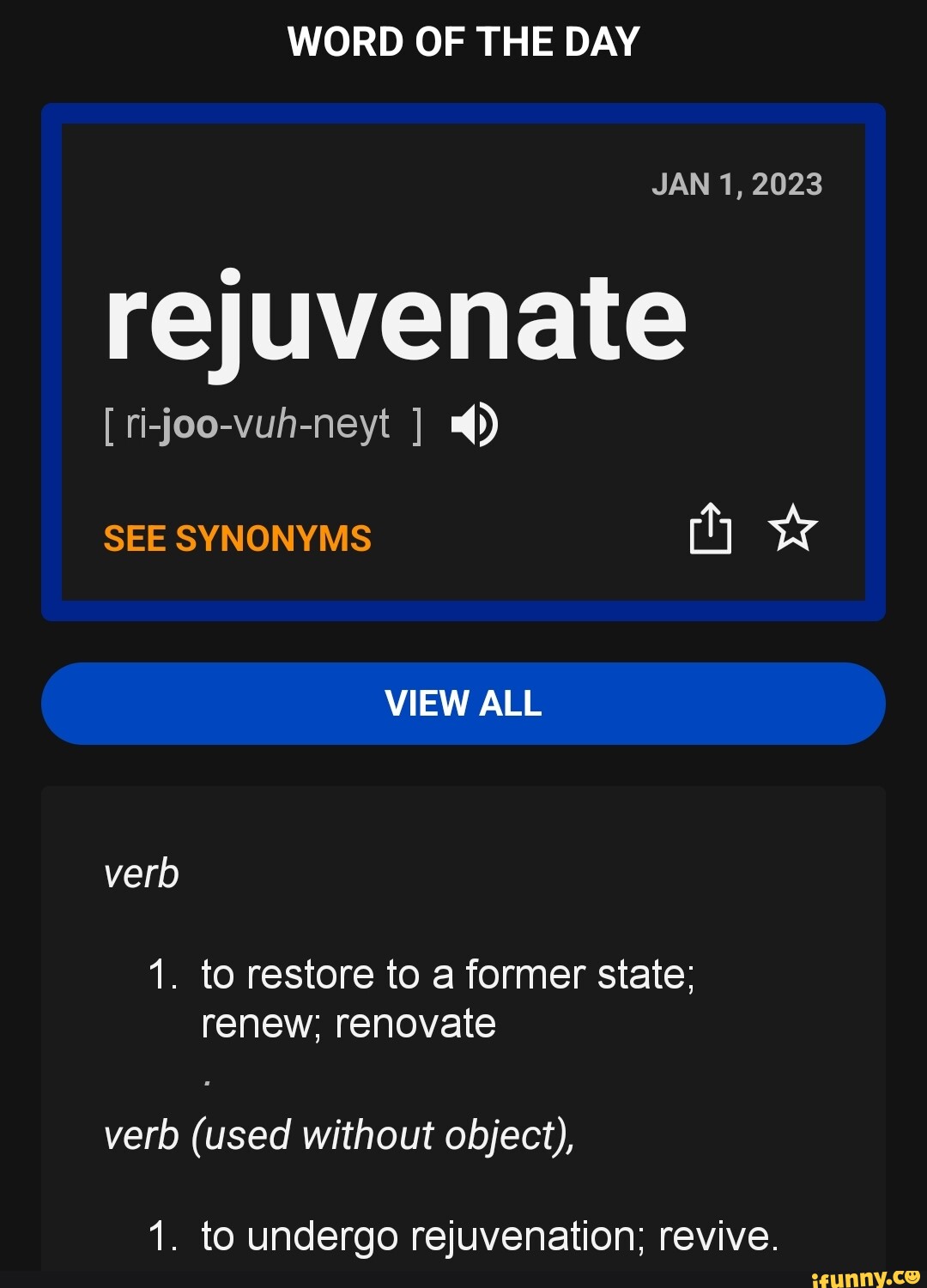Open SEE SYNONYMS for rejuvenate

(x=237, y=539)
